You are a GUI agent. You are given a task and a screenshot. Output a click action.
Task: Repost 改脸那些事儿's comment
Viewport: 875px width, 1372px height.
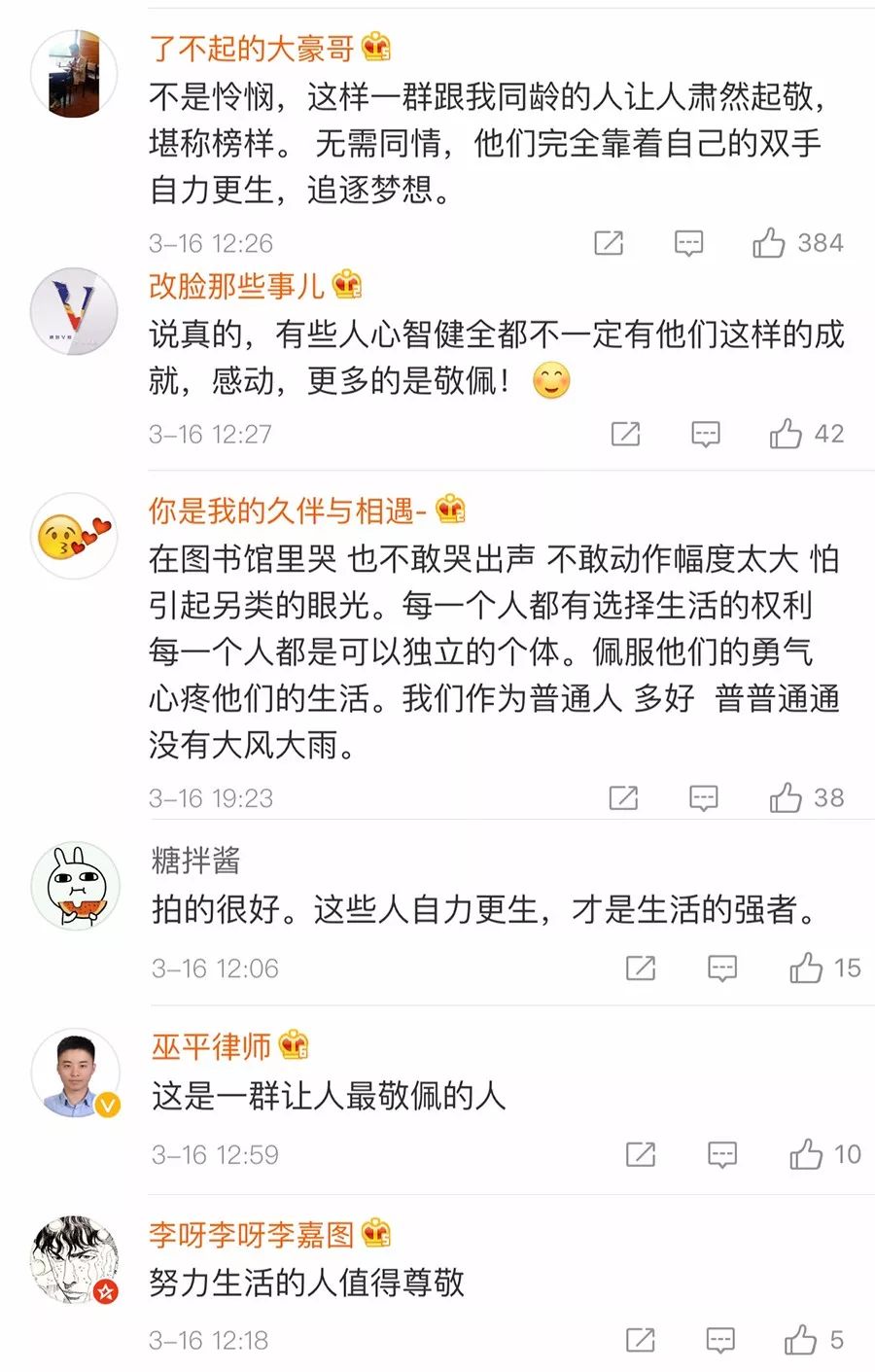click(x=625, y=434)
